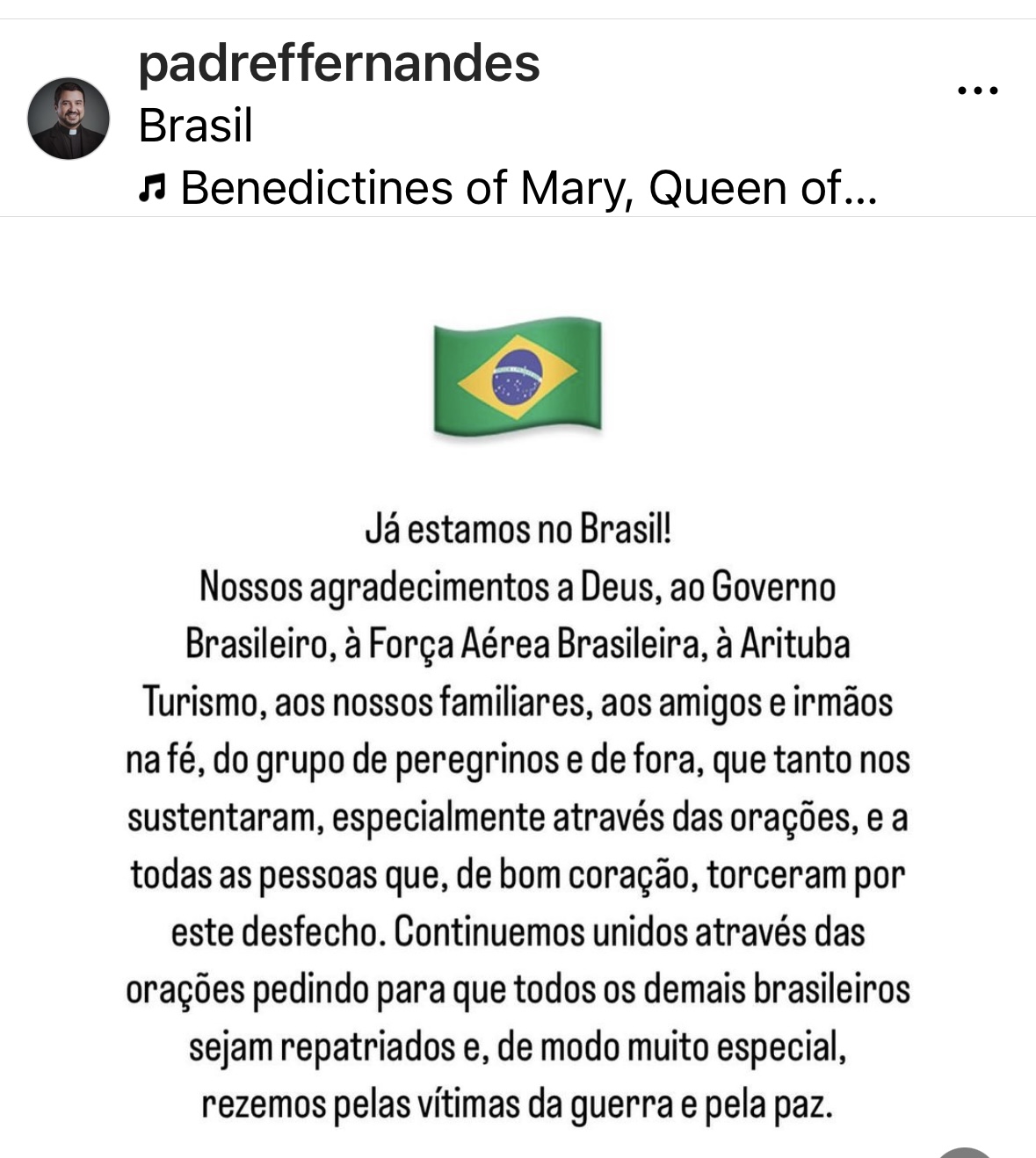The image size is (1036, 1158).
Task: Open padreffernandes profile picture
Action: (69, 118)
